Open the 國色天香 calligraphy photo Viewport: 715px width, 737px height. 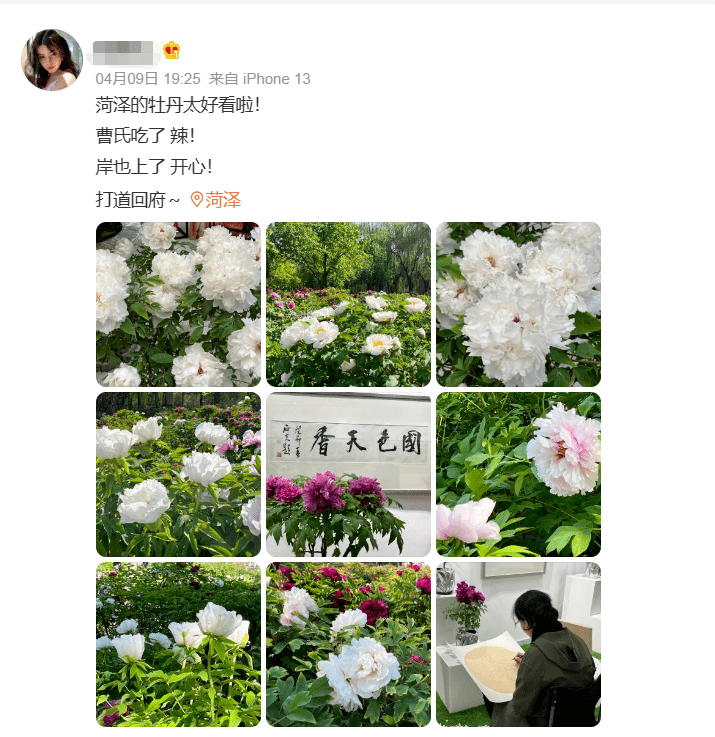(x=348, y=474)
